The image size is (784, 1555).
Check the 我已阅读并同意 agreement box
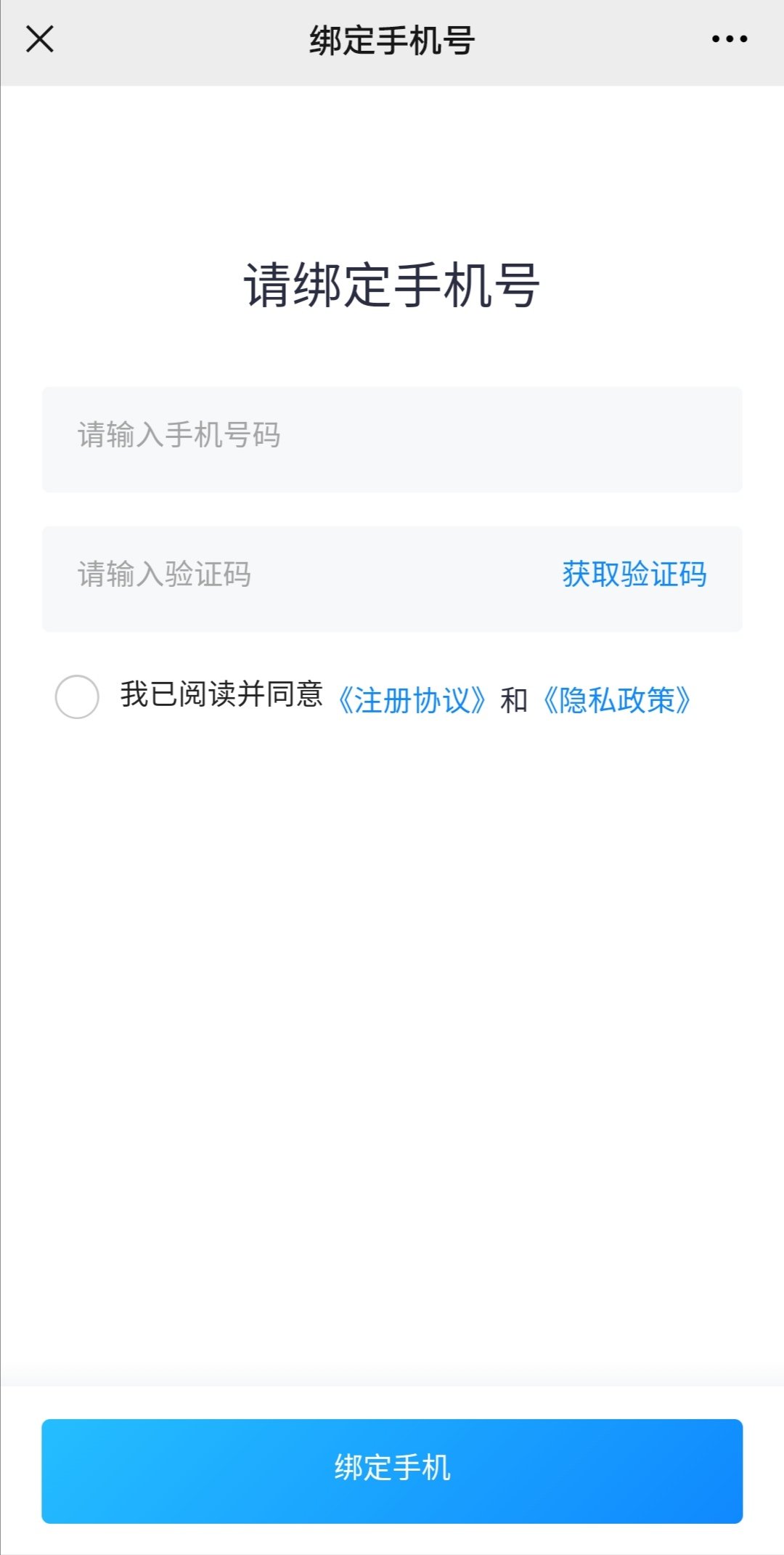point(77,697)
